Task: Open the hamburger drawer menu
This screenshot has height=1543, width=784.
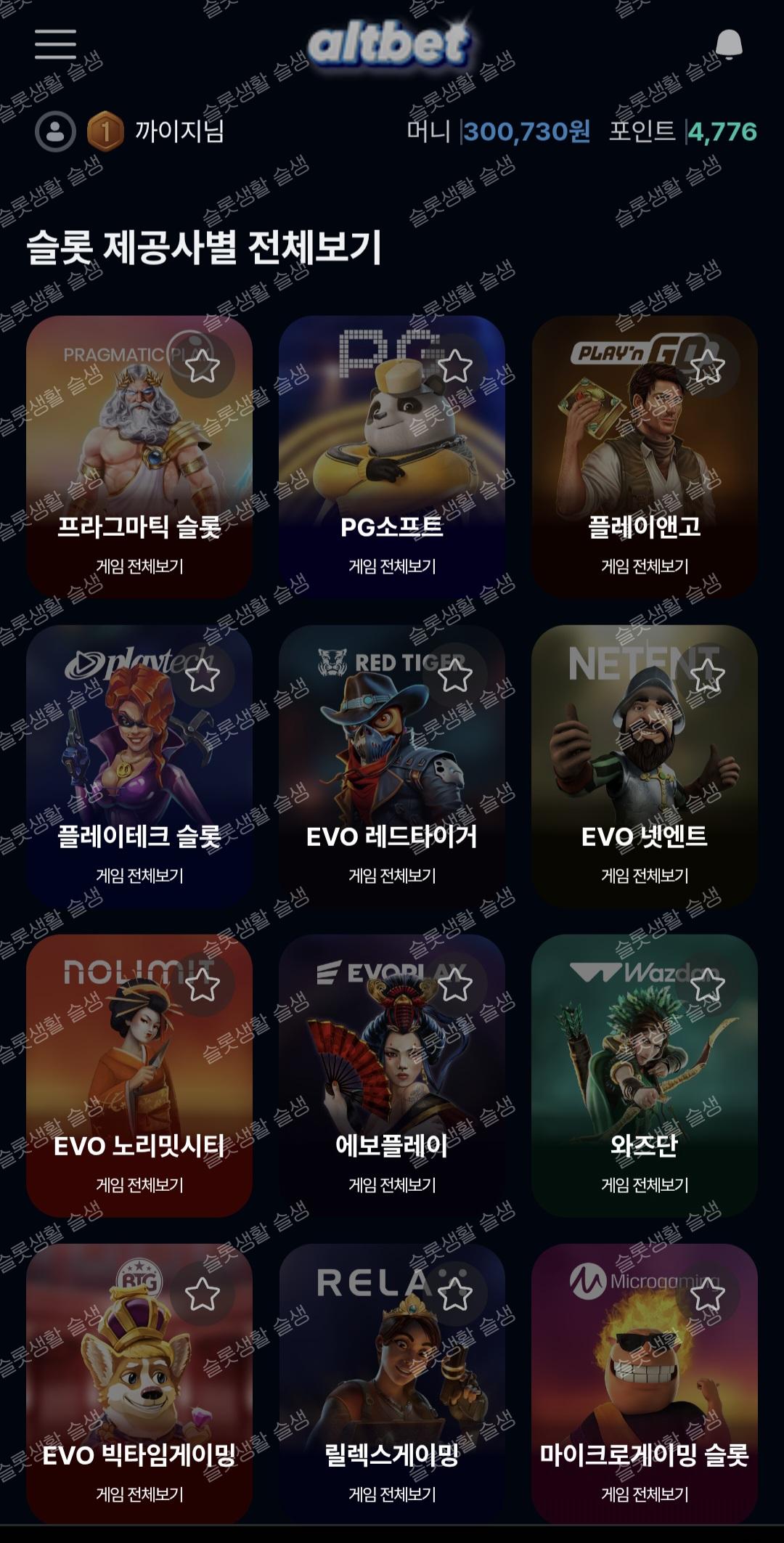Action: click(x=55, y=45)
